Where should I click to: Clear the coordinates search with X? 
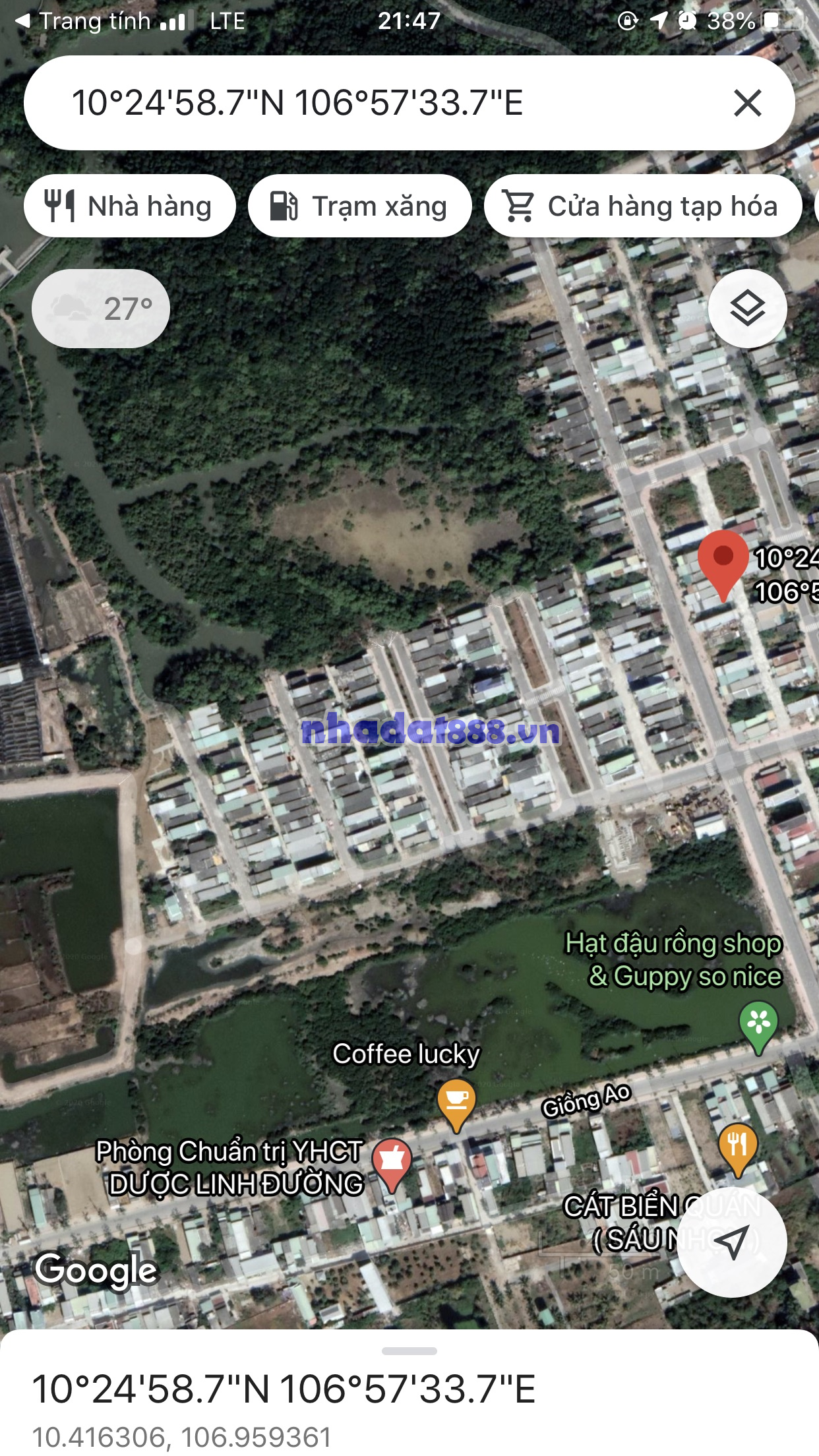coord(747,104)
